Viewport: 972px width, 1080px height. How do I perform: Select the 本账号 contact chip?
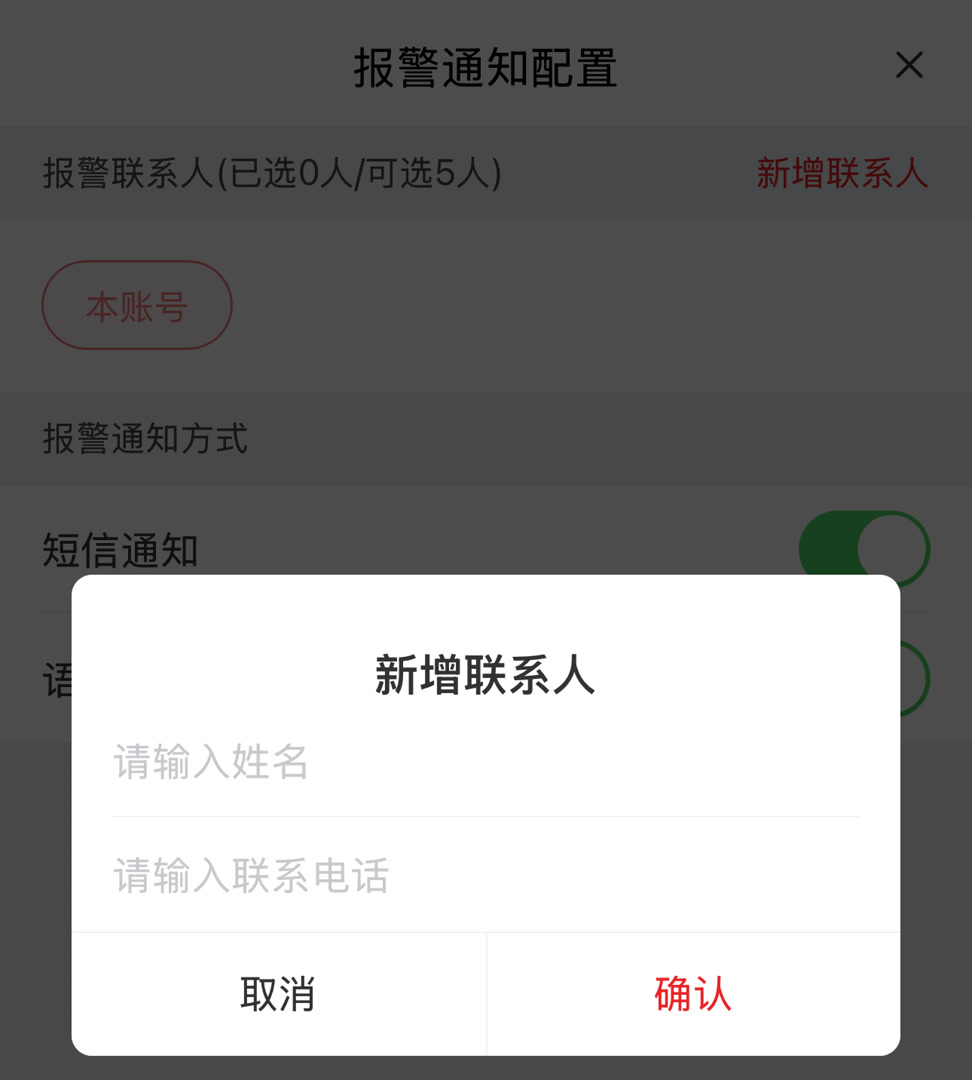point(137,306)
